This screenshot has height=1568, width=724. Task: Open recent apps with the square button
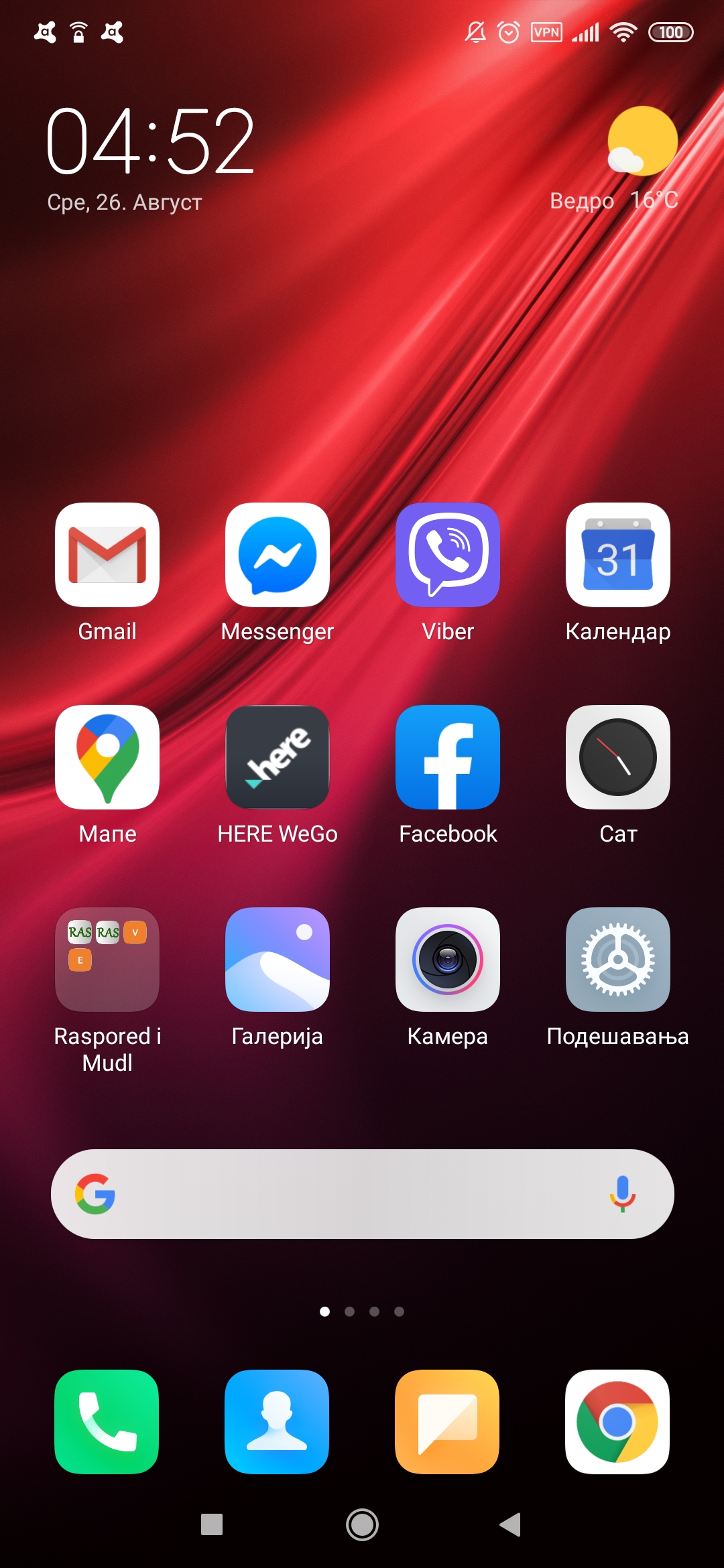(212, 1524)
